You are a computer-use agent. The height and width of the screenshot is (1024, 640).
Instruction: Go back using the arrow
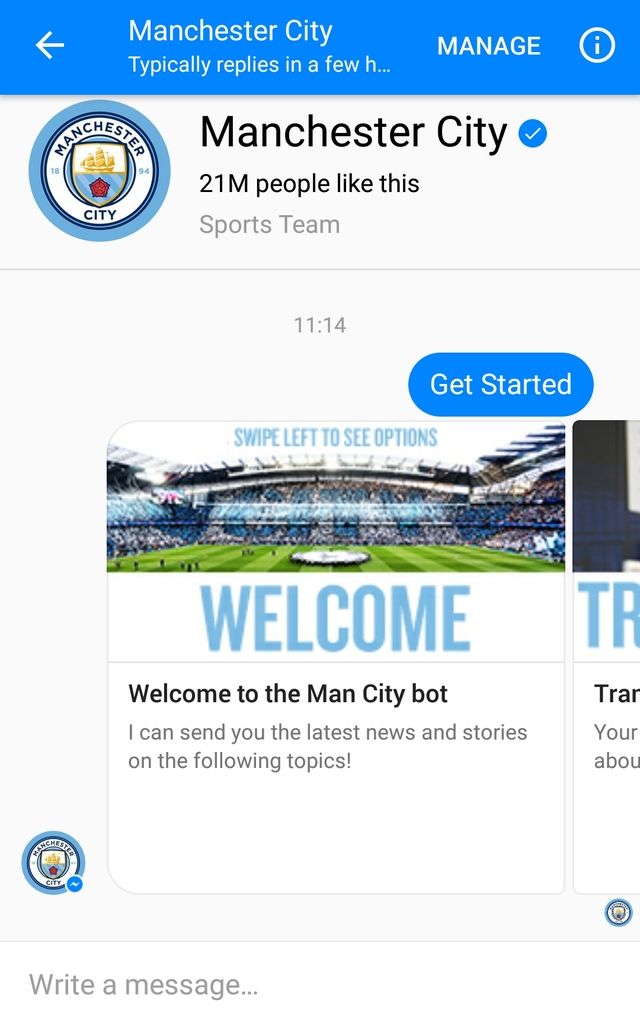(x=50, y=46)
